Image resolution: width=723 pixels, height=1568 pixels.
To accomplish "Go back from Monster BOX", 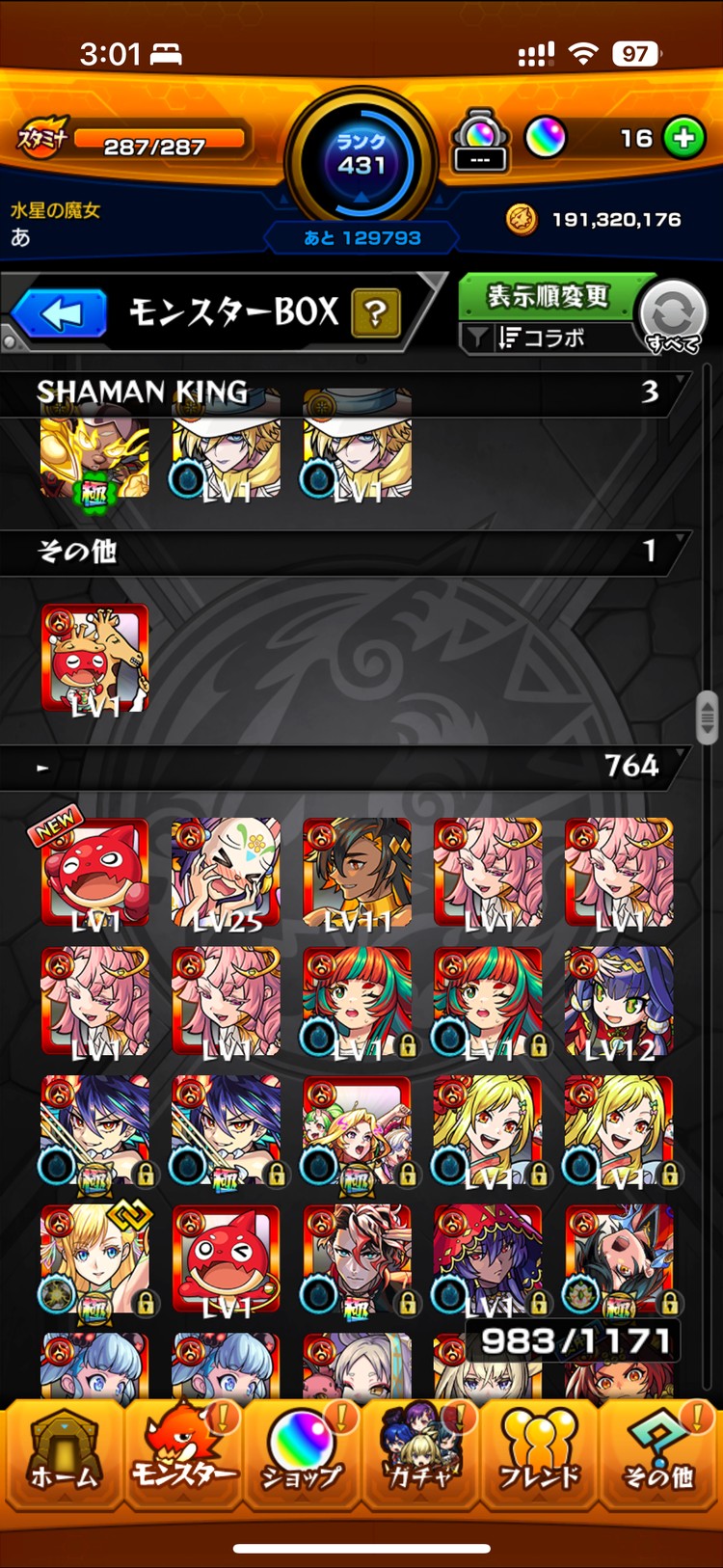I will 60,313.
